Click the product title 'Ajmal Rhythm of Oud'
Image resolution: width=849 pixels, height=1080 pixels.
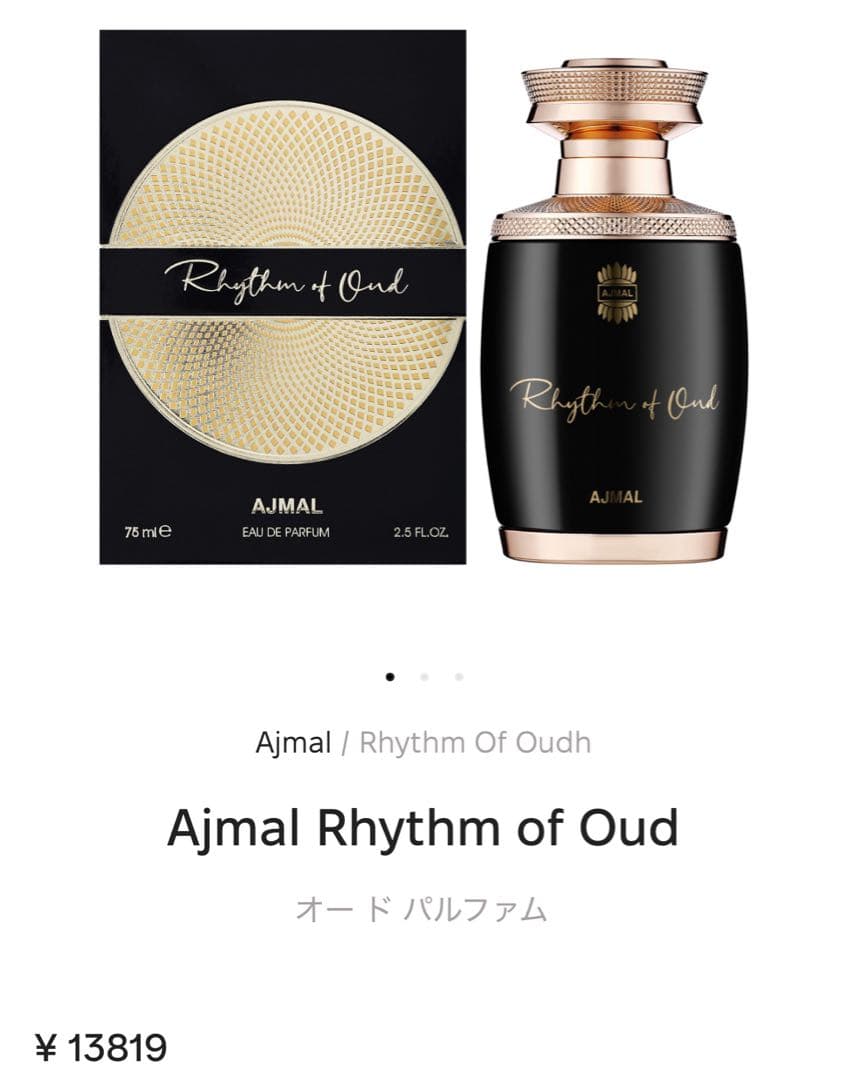coord(424,826)
